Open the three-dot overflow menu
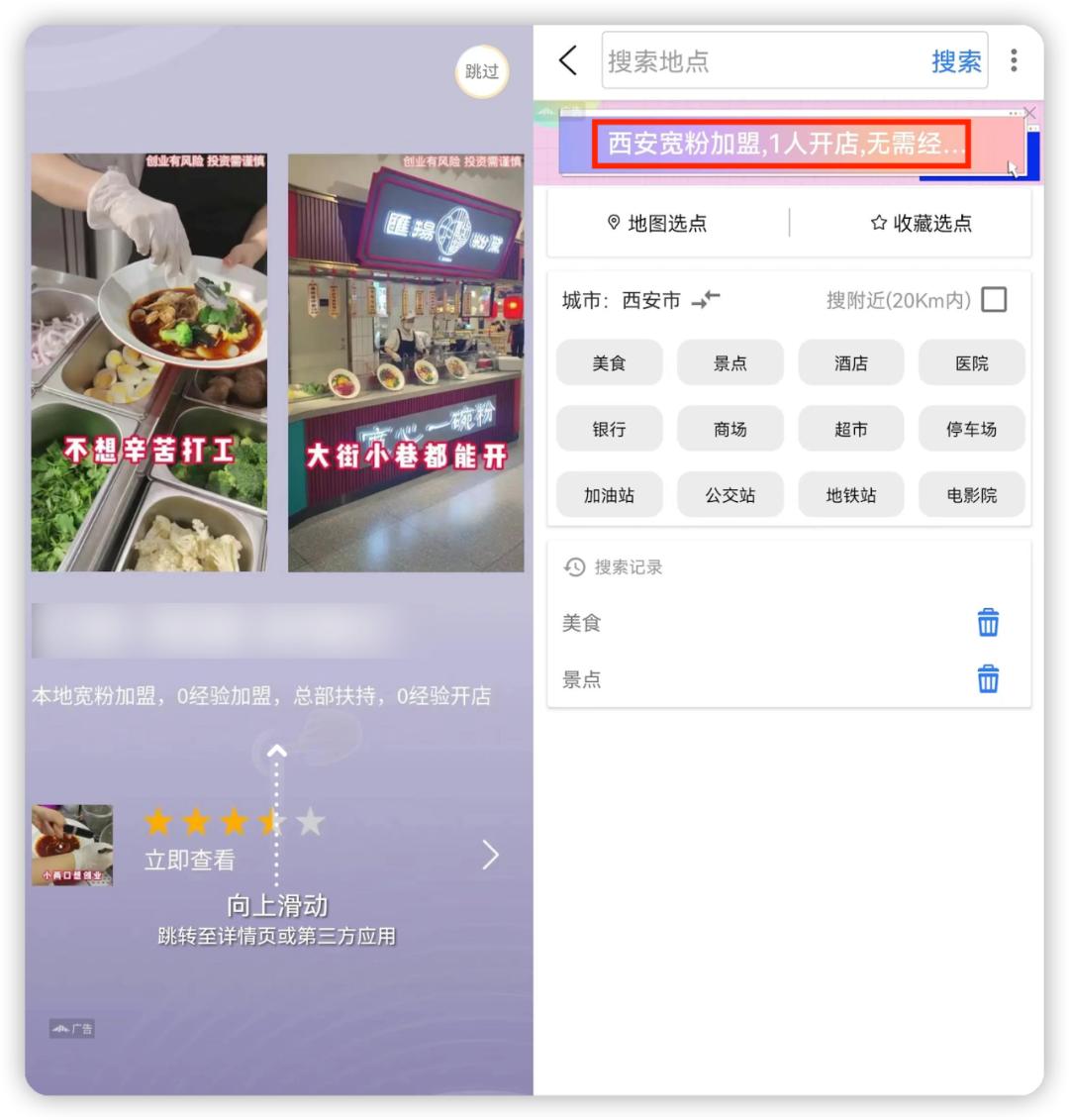 point(1014,59)
